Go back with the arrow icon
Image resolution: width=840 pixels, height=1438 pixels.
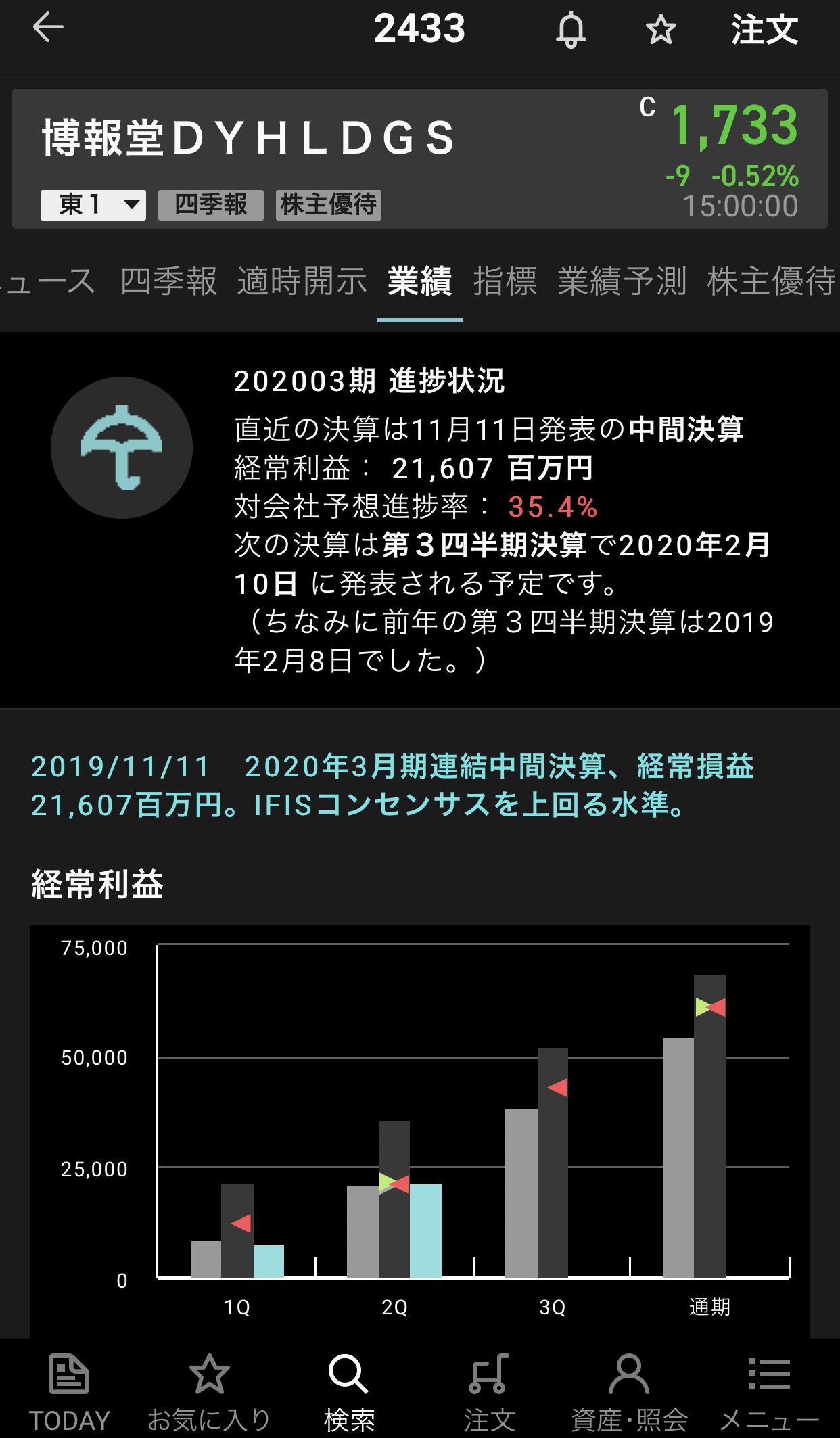click(48, 28)
